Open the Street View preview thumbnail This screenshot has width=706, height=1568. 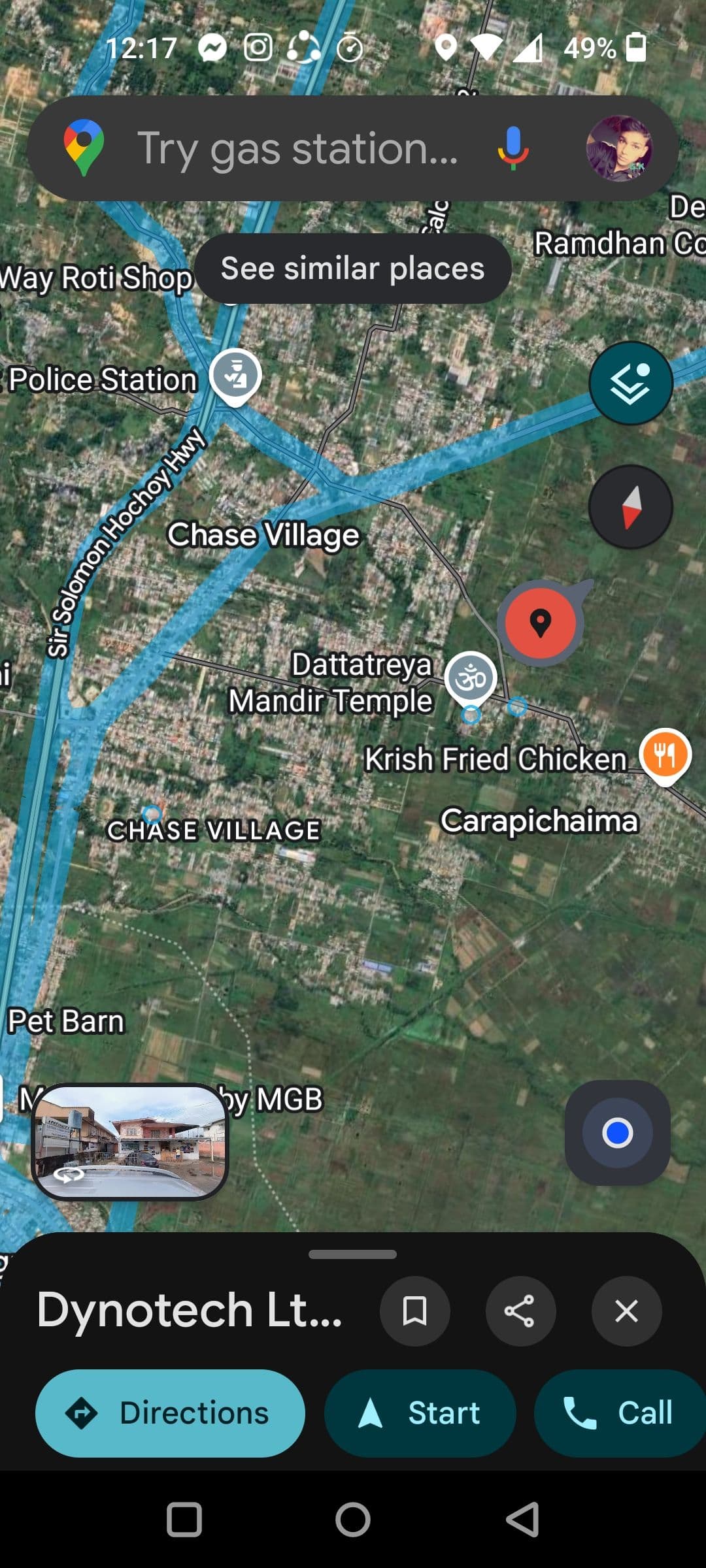130,1141
